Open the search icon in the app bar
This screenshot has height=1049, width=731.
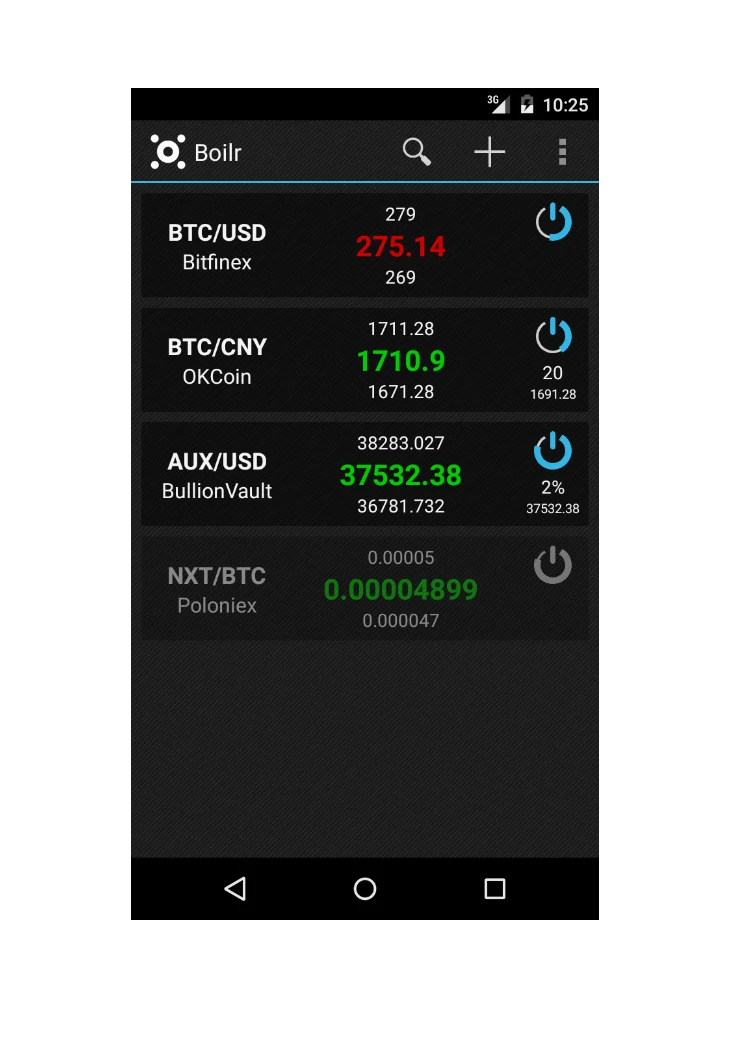[417, 152]
